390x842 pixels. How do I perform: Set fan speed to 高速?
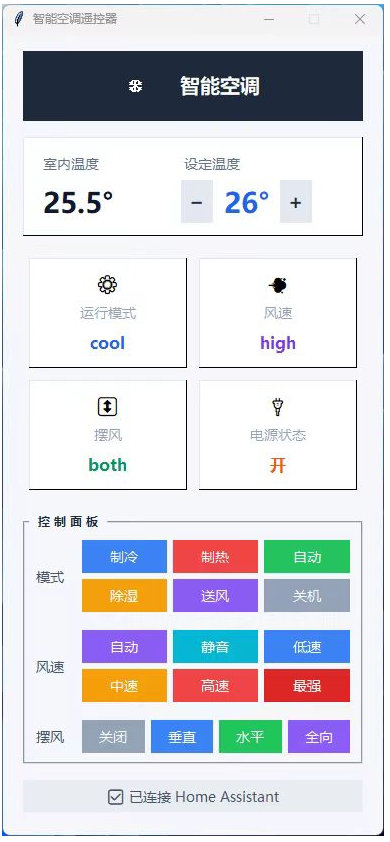pyautogui.click(x=215, y=685)
